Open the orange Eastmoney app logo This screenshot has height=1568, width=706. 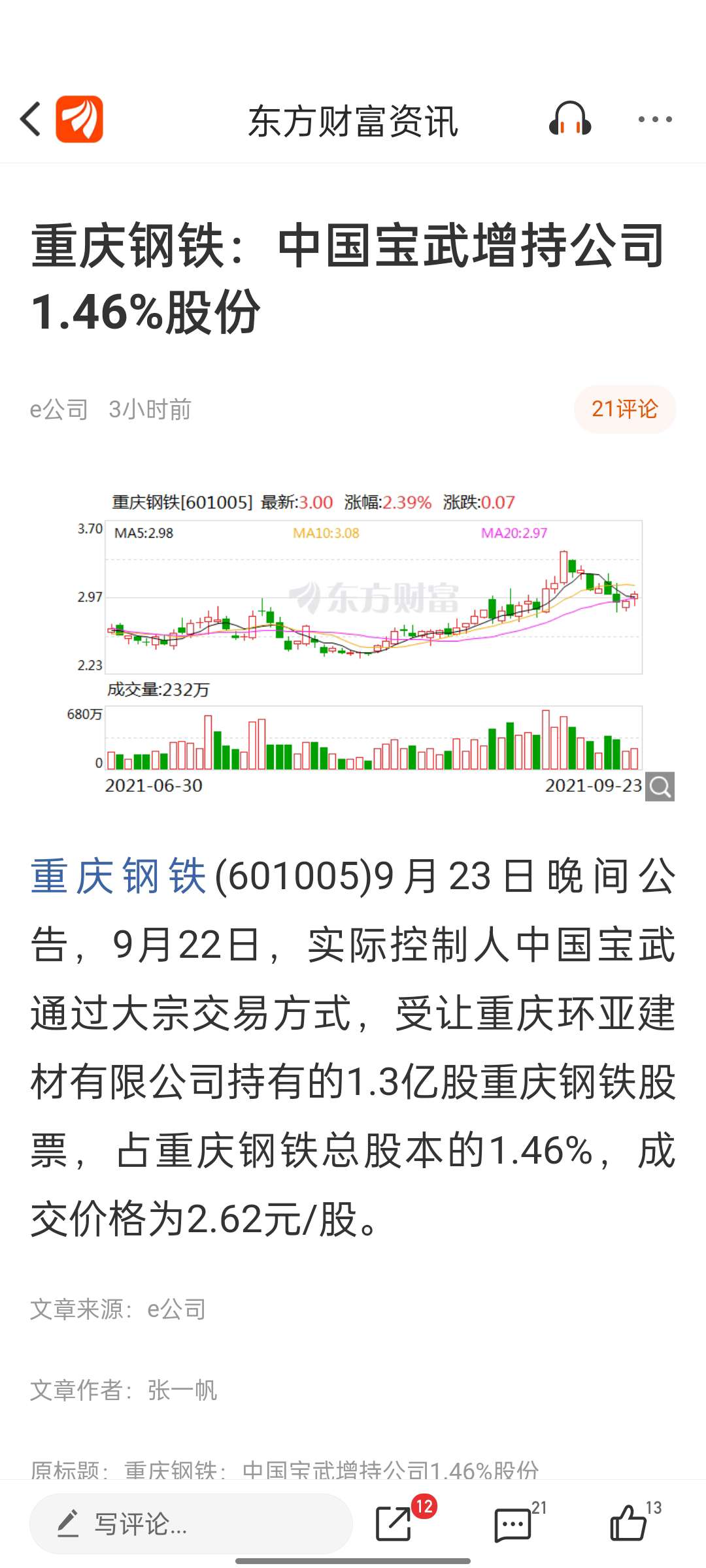79,120
